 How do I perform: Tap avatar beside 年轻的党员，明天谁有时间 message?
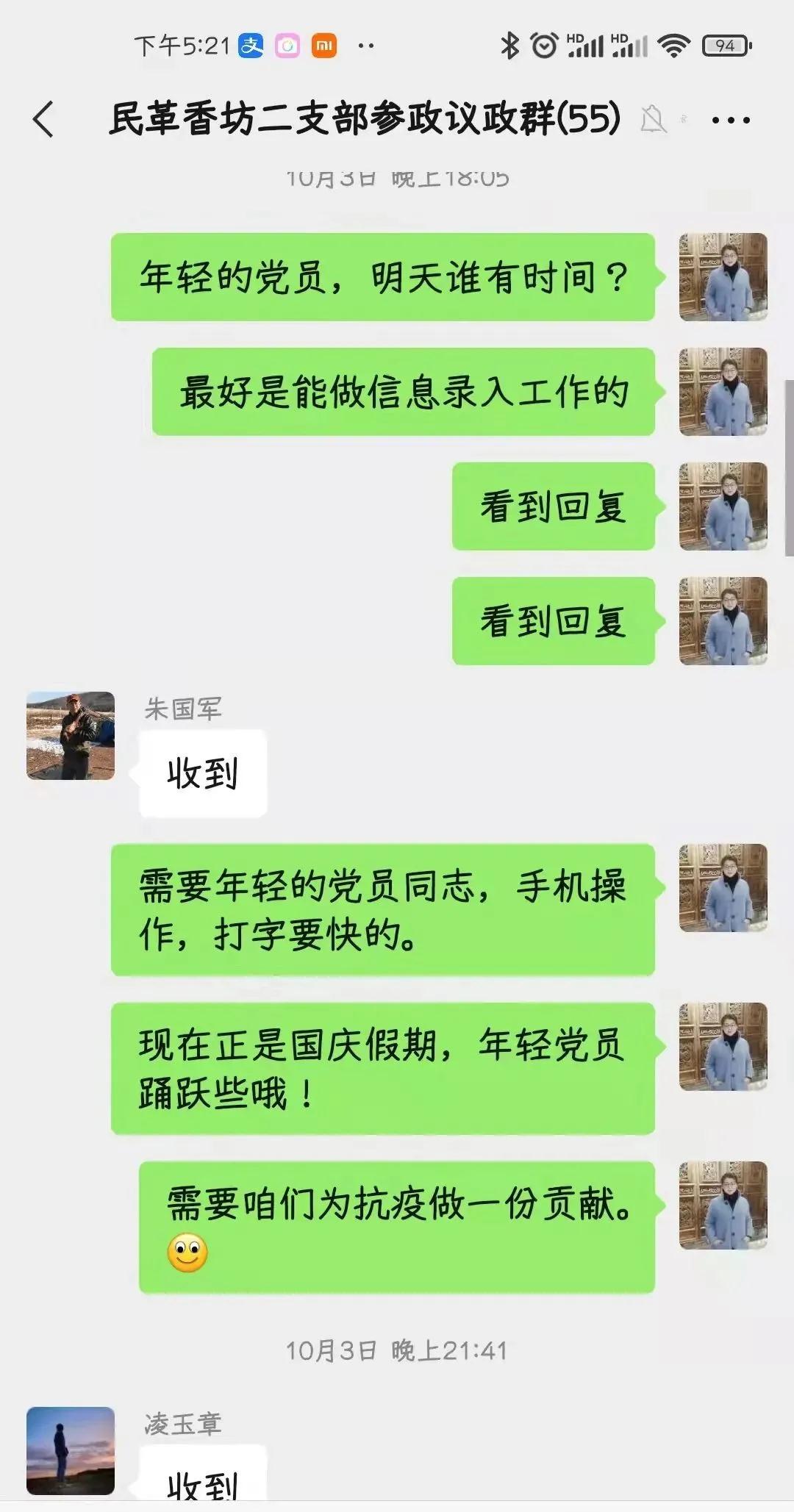723,277
